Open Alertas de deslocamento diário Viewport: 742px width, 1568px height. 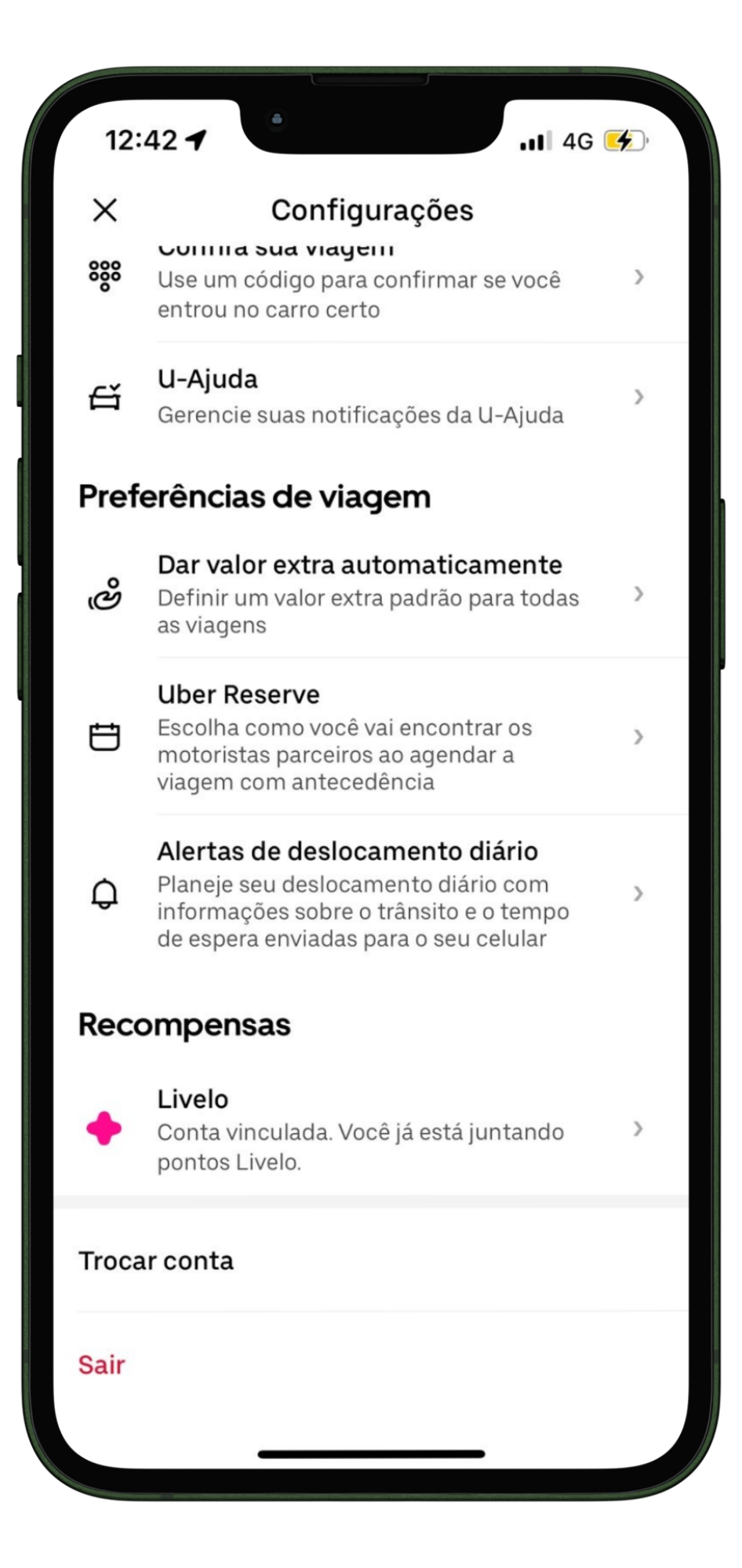369,894
